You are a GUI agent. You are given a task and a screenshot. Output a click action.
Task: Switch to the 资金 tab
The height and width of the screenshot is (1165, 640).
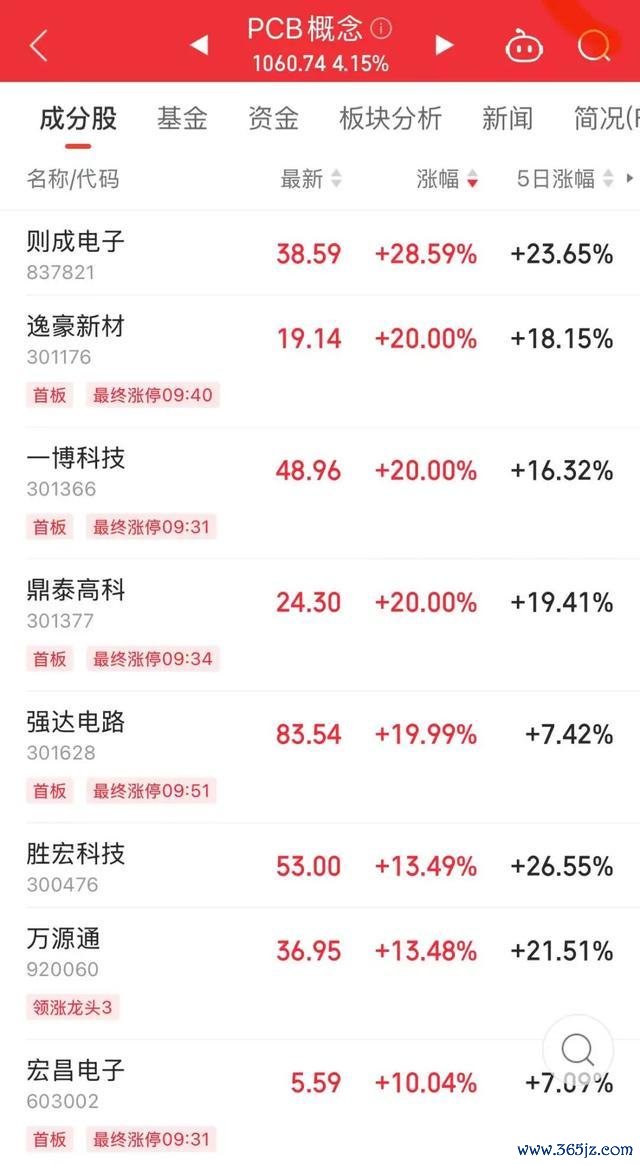click(274, 118)
